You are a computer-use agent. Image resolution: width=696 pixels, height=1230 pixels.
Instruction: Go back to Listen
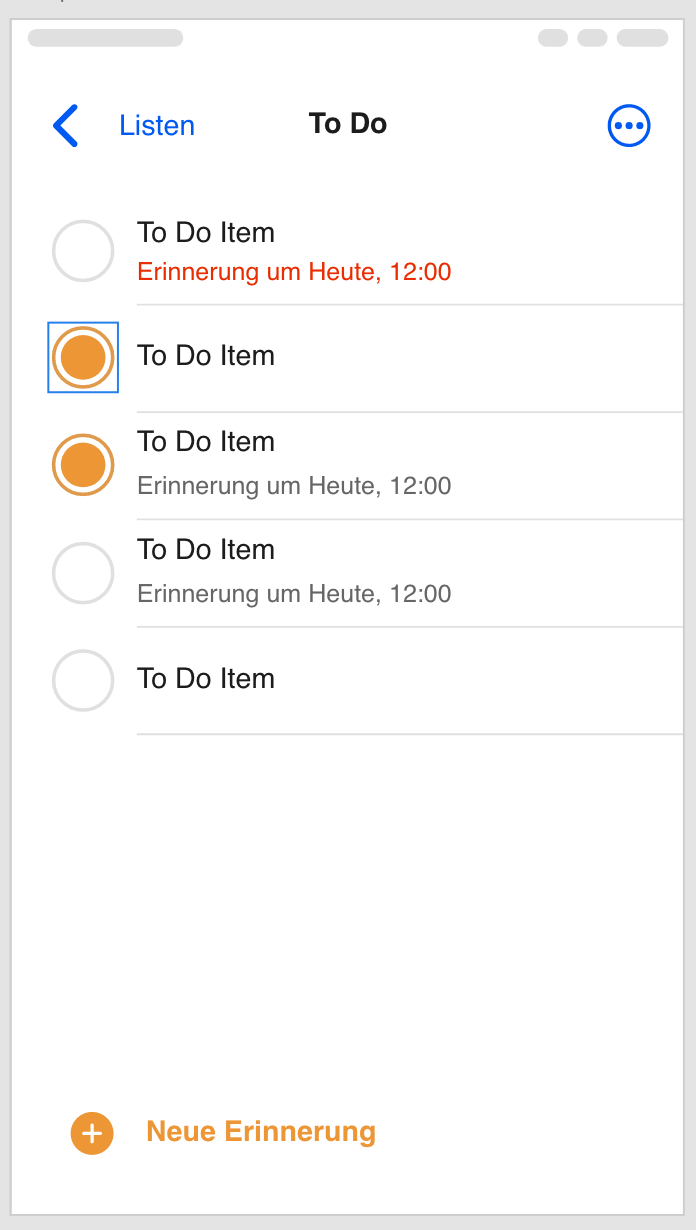pyautogui.click(x=124, y=125)
